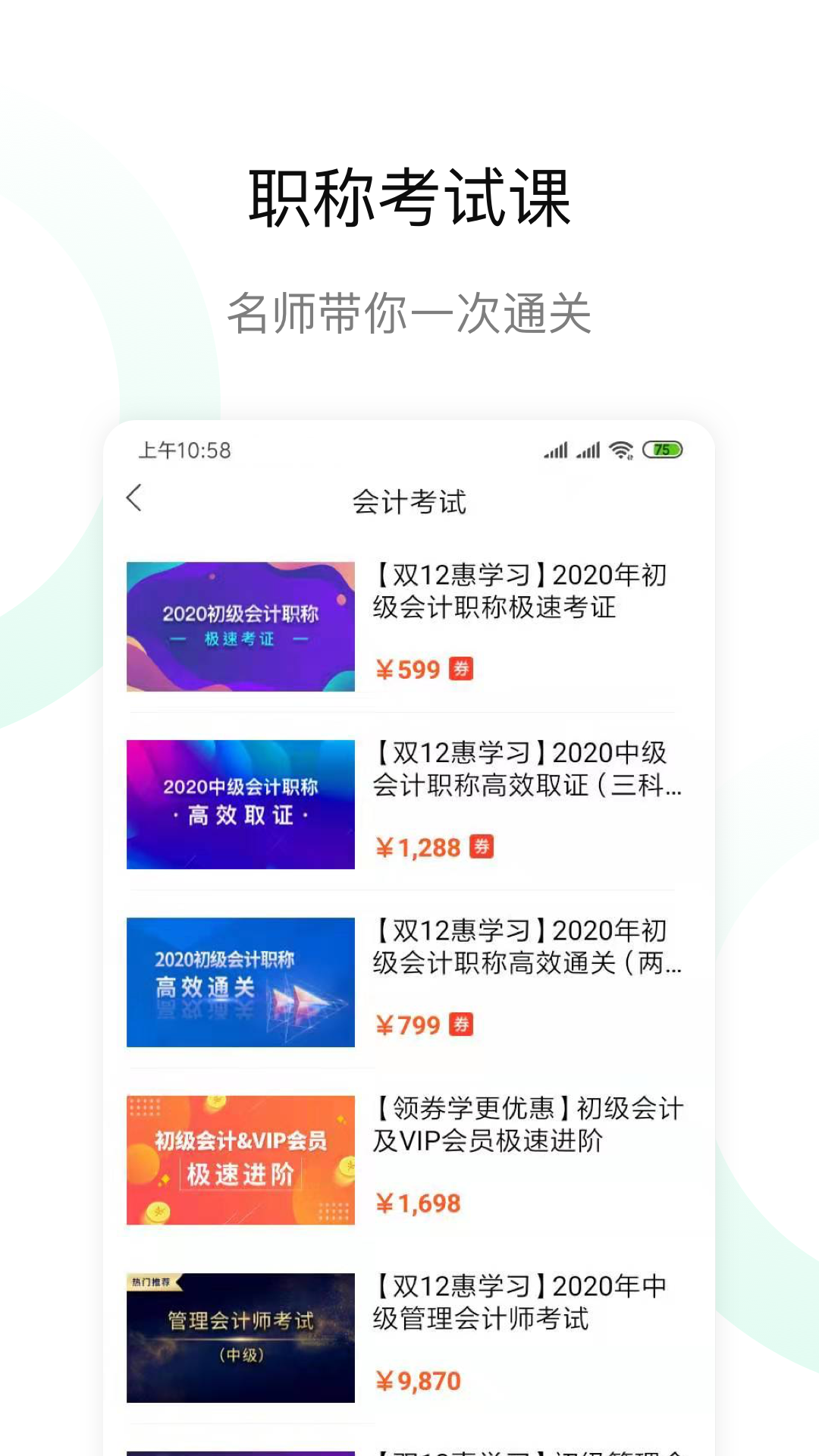Click the second cellular signal icon
Viewport: 819px width, 1456px height.
point(588,450)
